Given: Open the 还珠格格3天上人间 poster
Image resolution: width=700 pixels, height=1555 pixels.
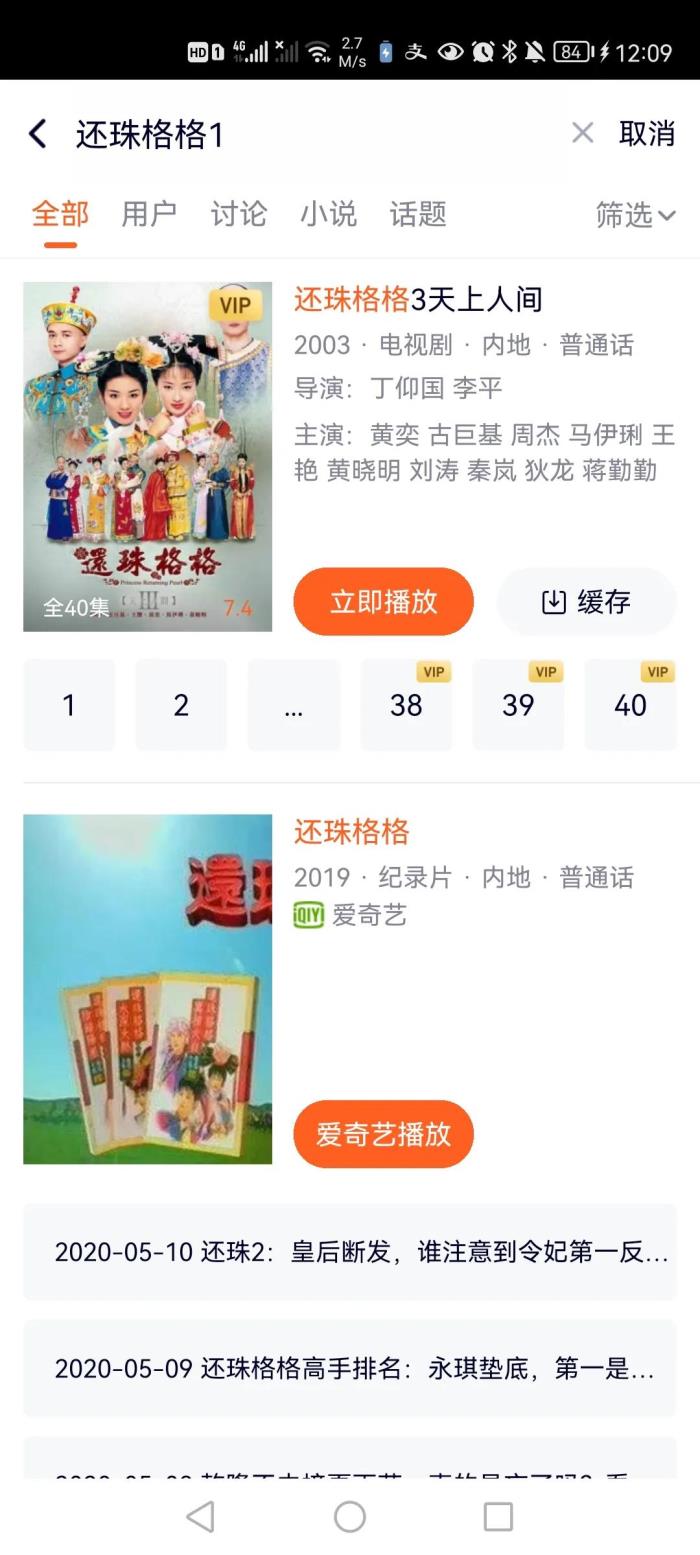Looking at the screenshot, I should (x=148, y=456).
